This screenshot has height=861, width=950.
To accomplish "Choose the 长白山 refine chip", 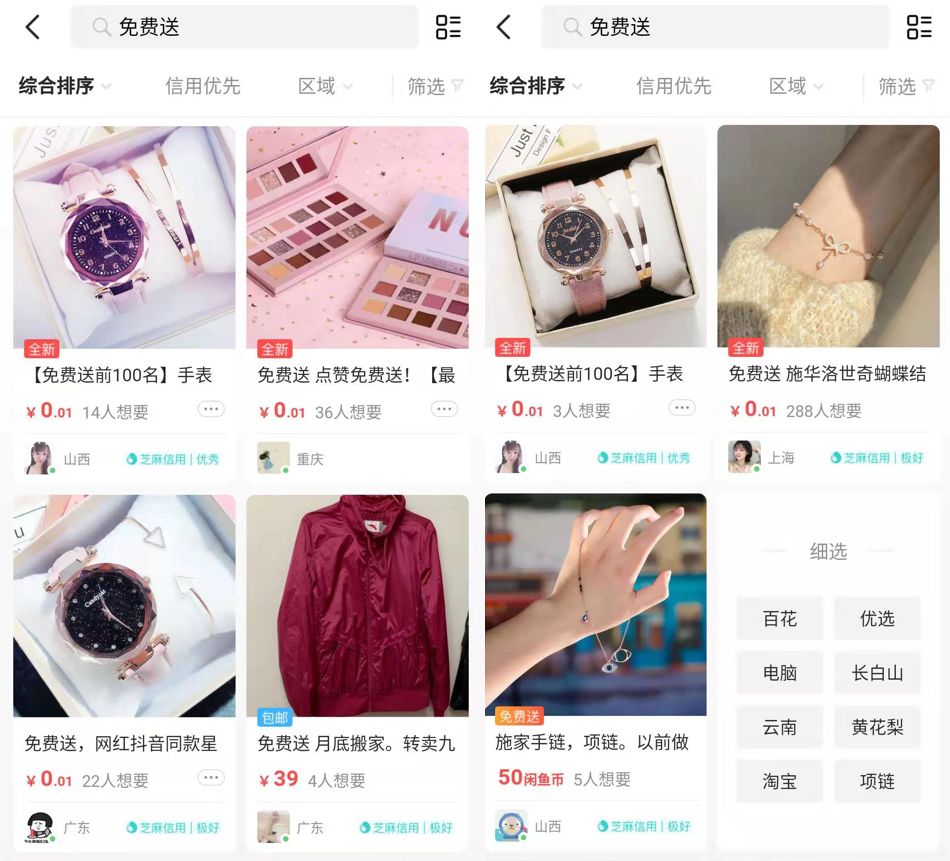I will [x=877, y=673].
